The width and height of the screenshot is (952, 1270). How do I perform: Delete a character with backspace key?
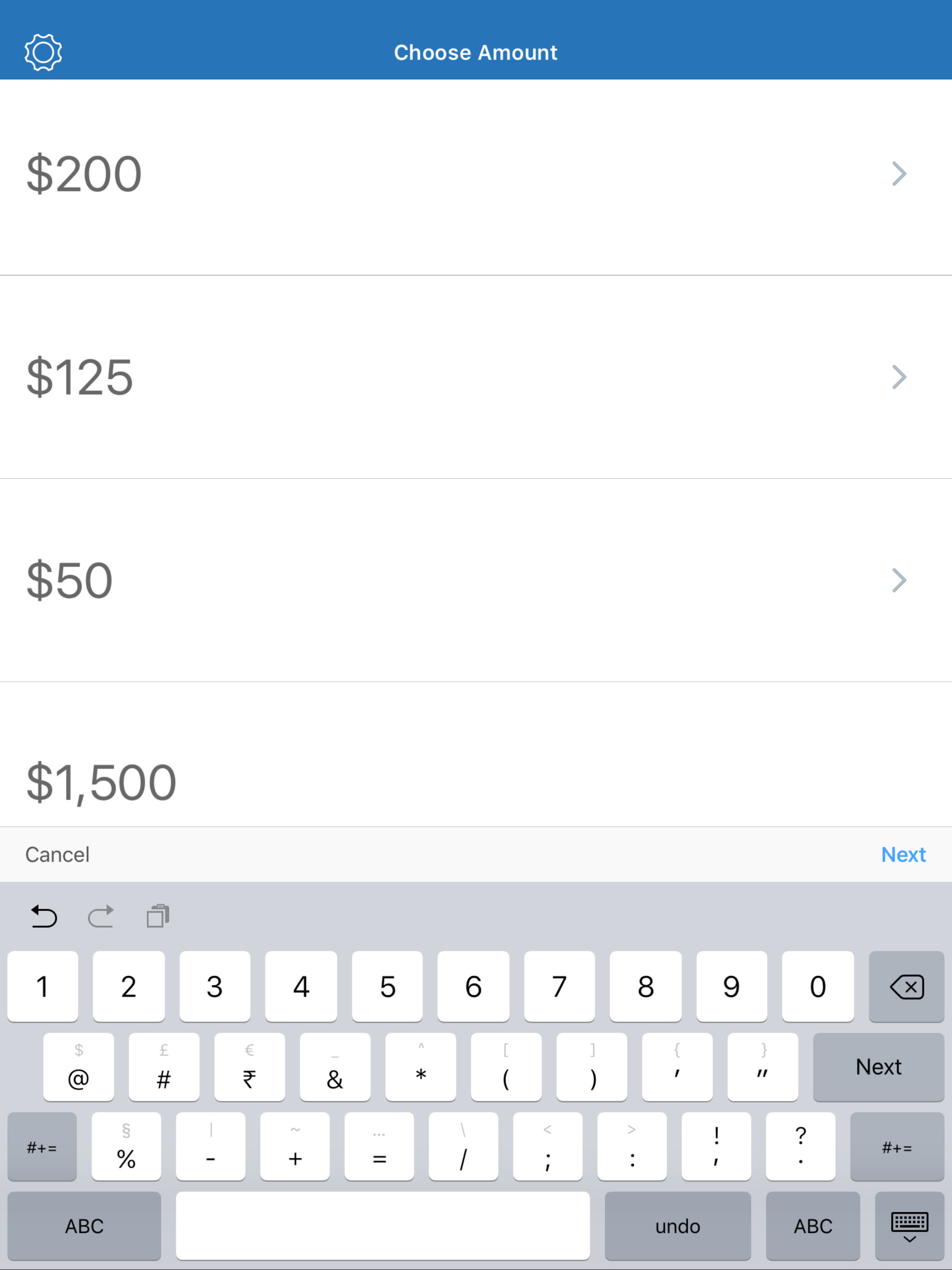click(906, 986)
